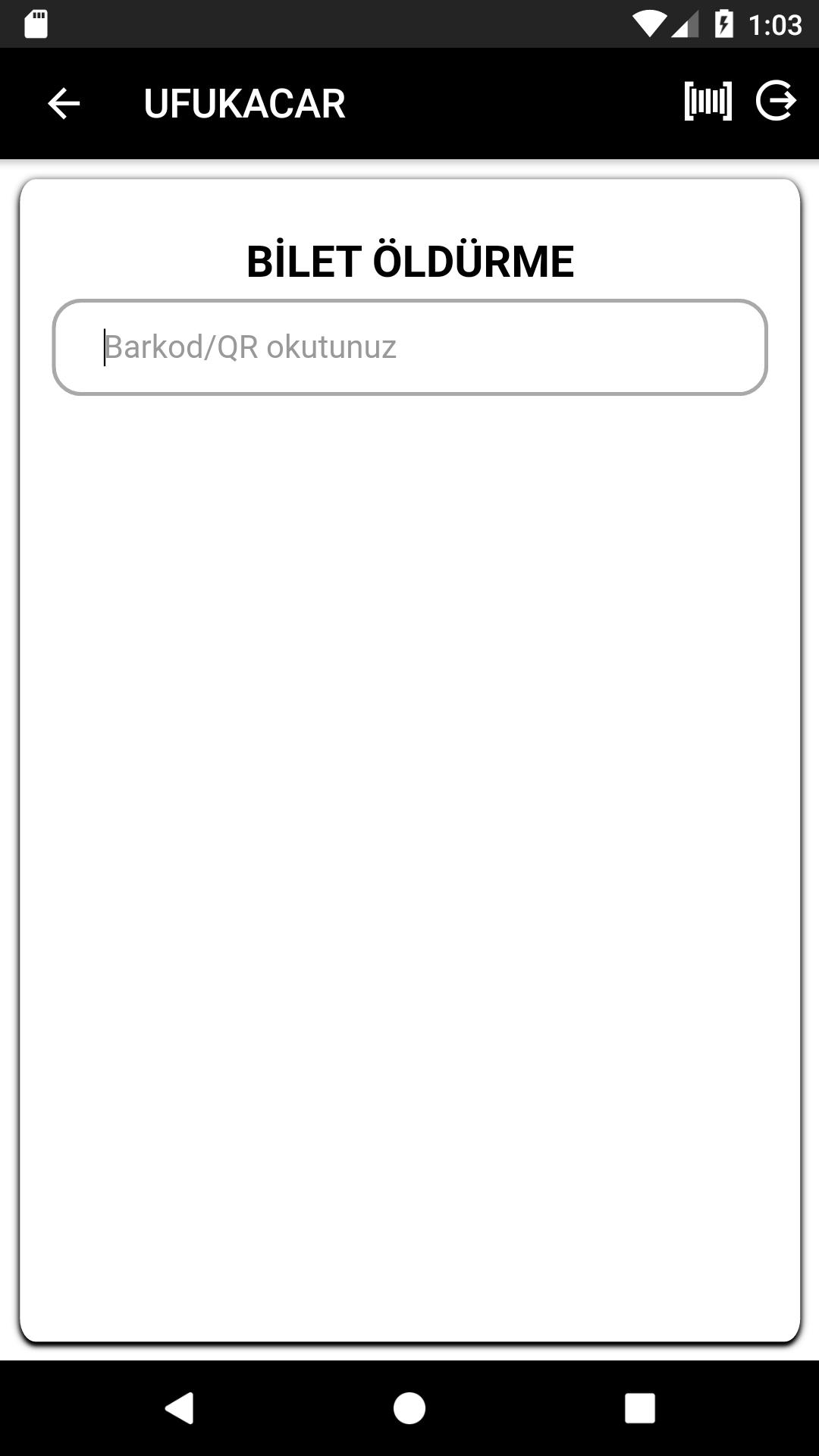The height and width of the screenshot is (1456, 819).
Task: Tap the system home button
Action: click(x=409, y=1408)
